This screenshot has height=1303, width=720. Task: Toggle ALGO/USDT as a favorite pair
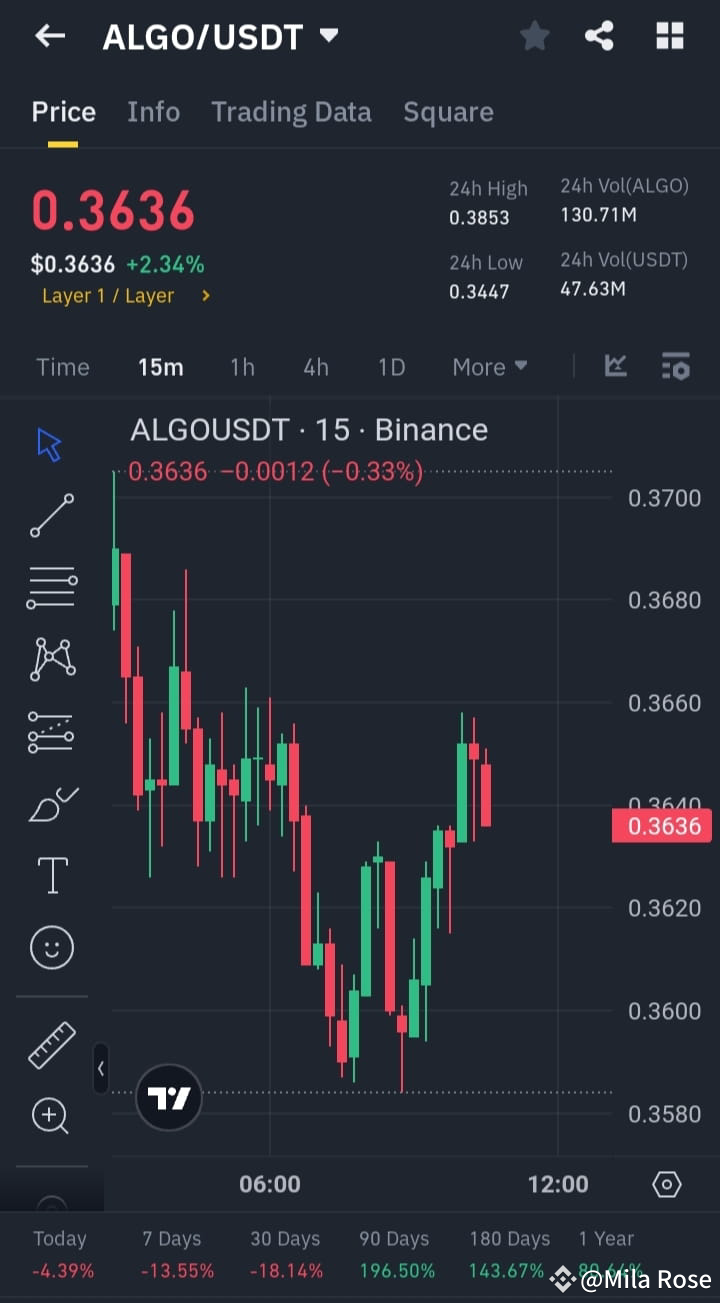point(534,36)
